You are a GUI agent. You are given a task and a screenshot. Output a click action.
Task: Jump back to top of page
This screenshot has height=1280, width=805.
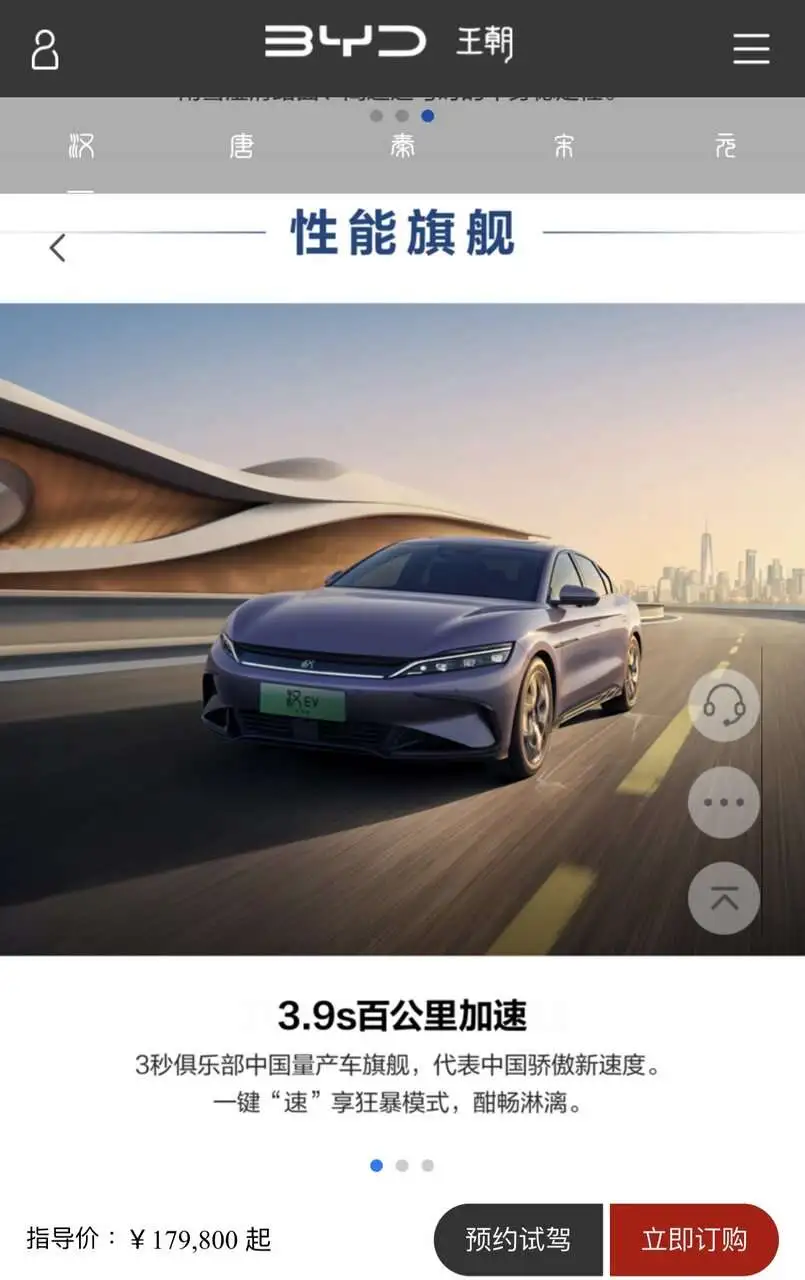724,898
